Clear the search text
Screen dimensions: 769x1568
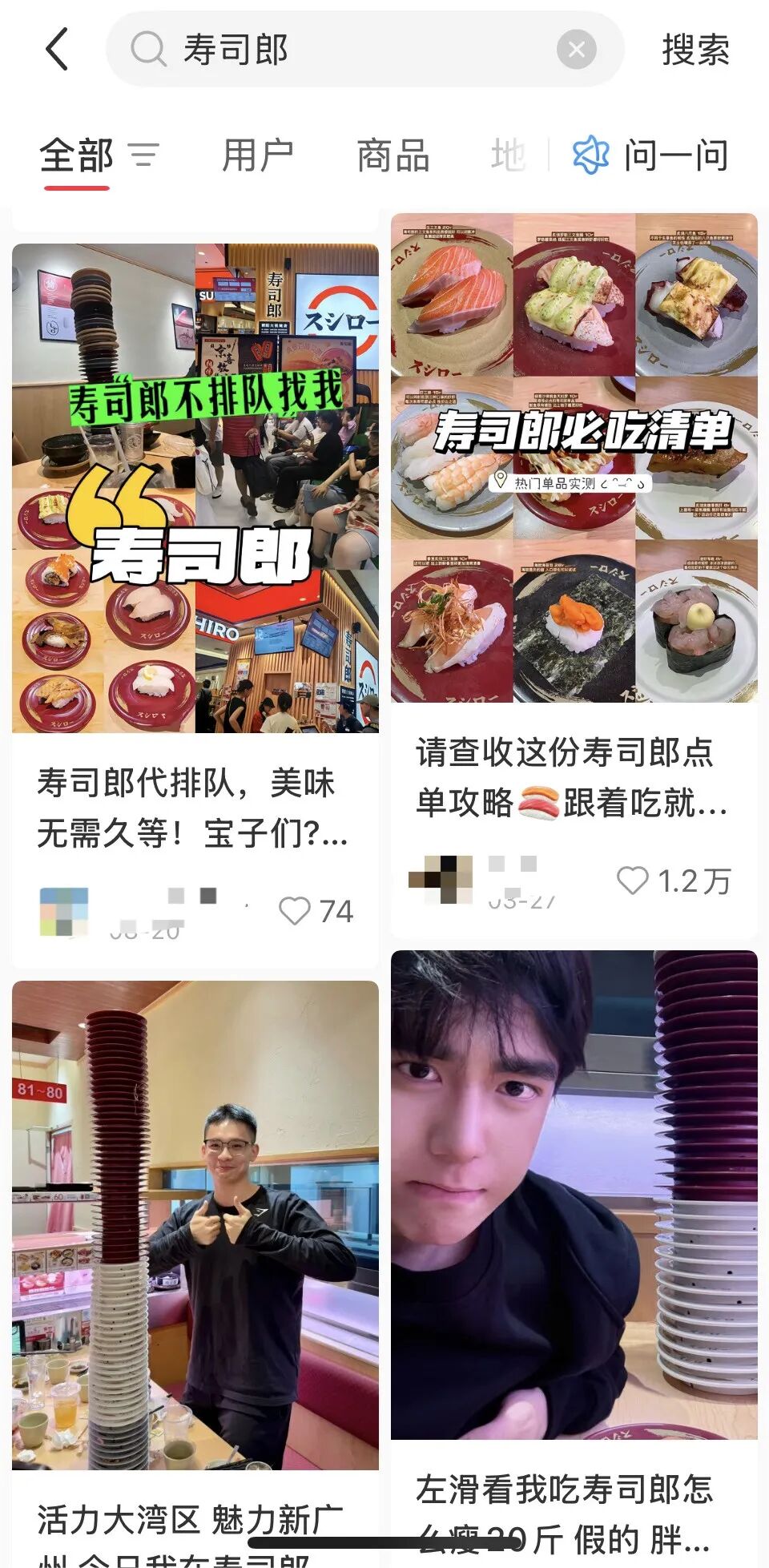point(576,50)
